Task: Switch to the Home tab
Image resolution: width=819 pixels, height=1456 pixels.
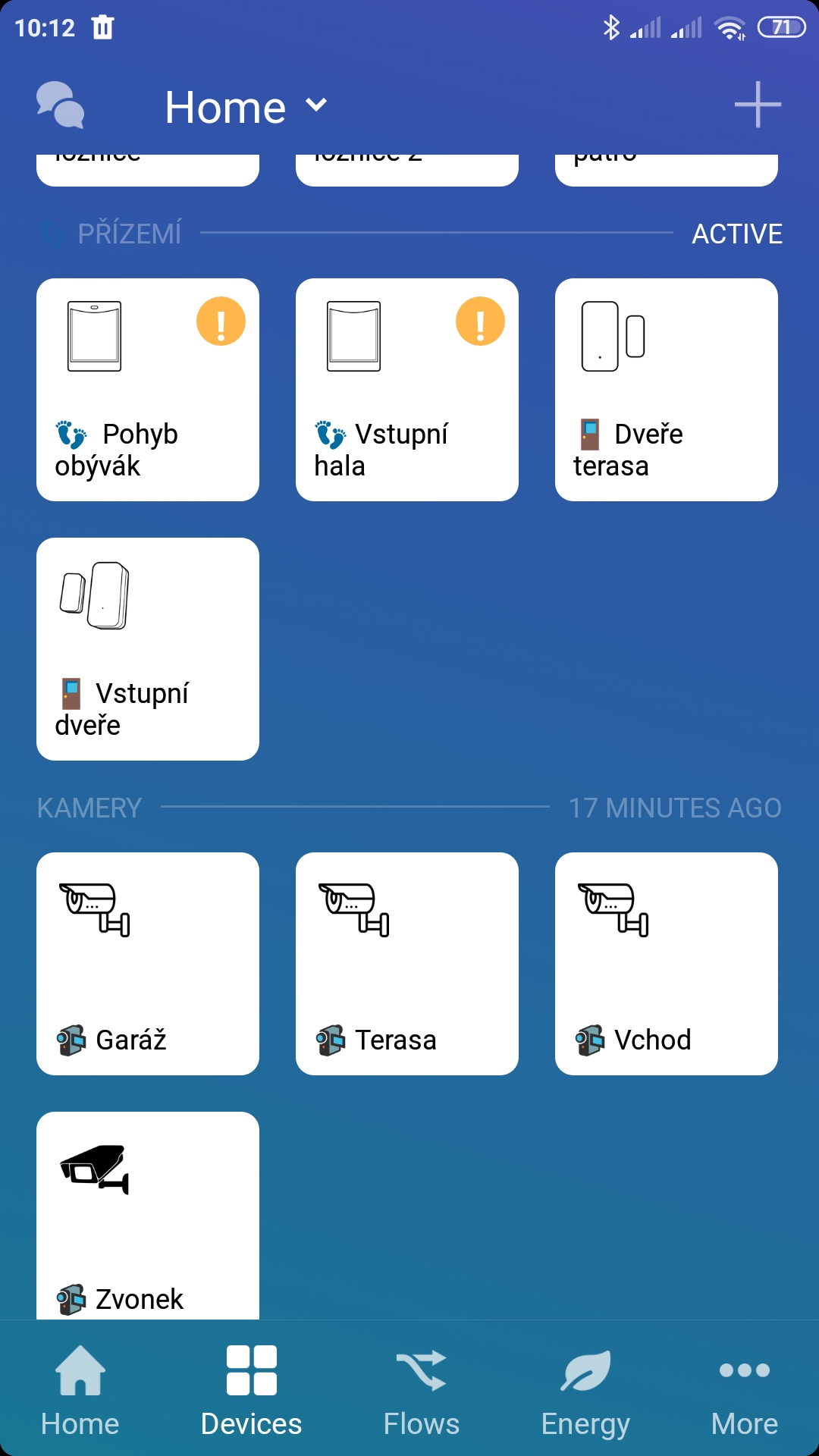Action: pyautogui.click(x=80, y=1389)
